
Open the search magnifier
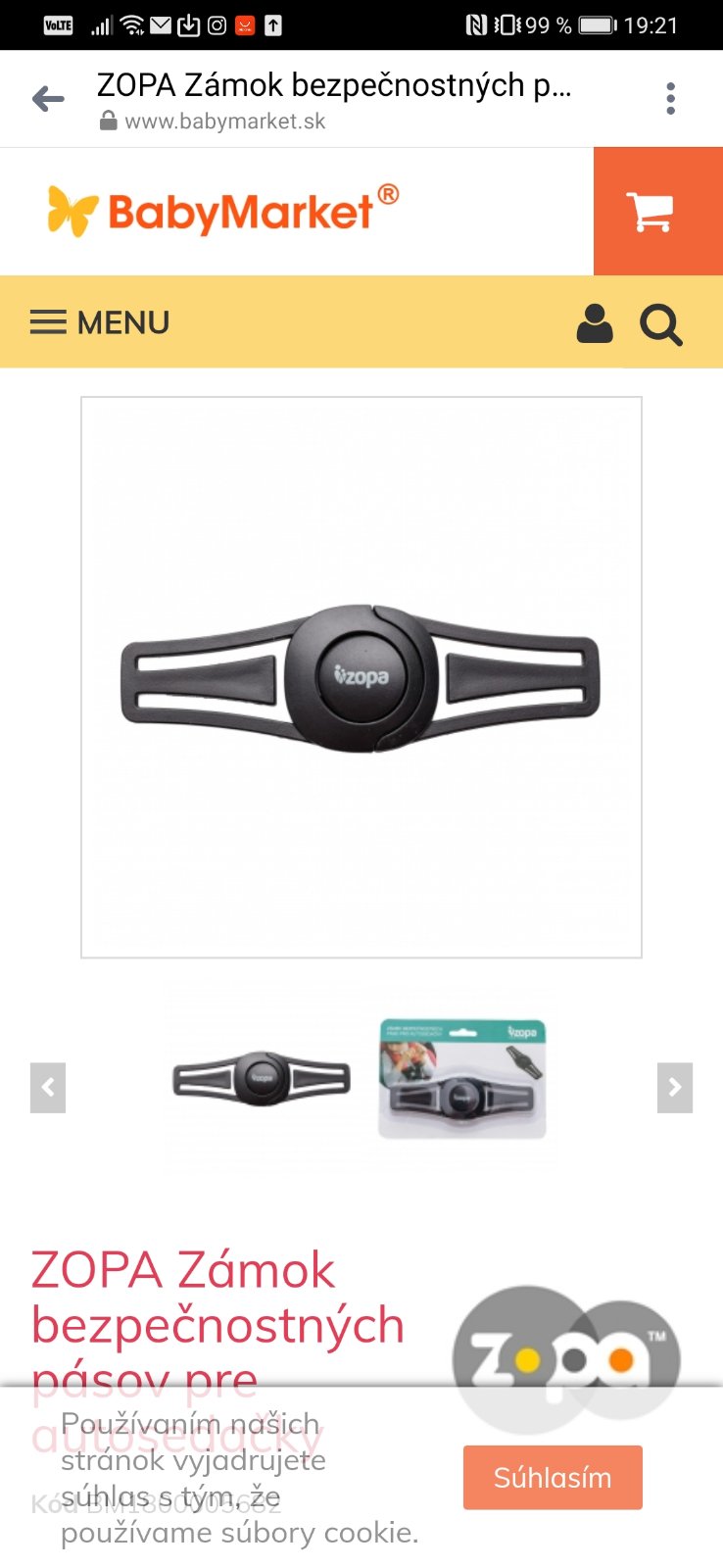pos(661,324)
